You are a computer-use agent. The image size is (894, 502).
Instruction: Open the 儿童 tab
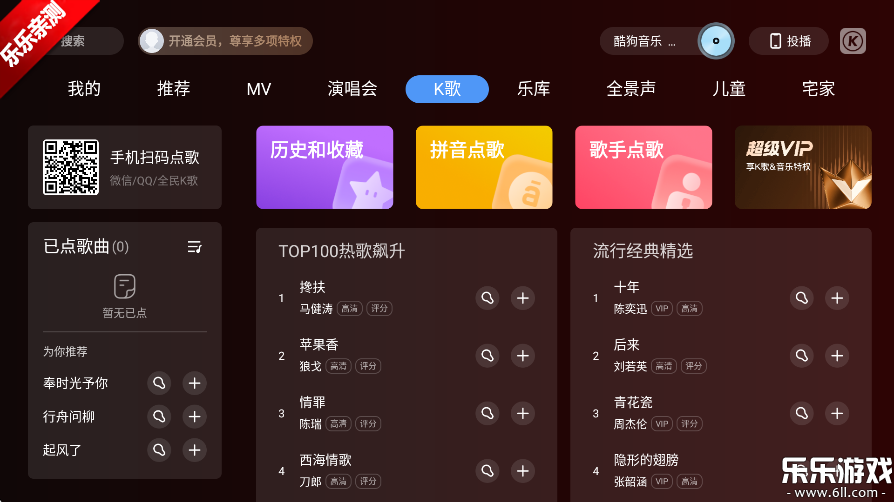pos(728,89)
